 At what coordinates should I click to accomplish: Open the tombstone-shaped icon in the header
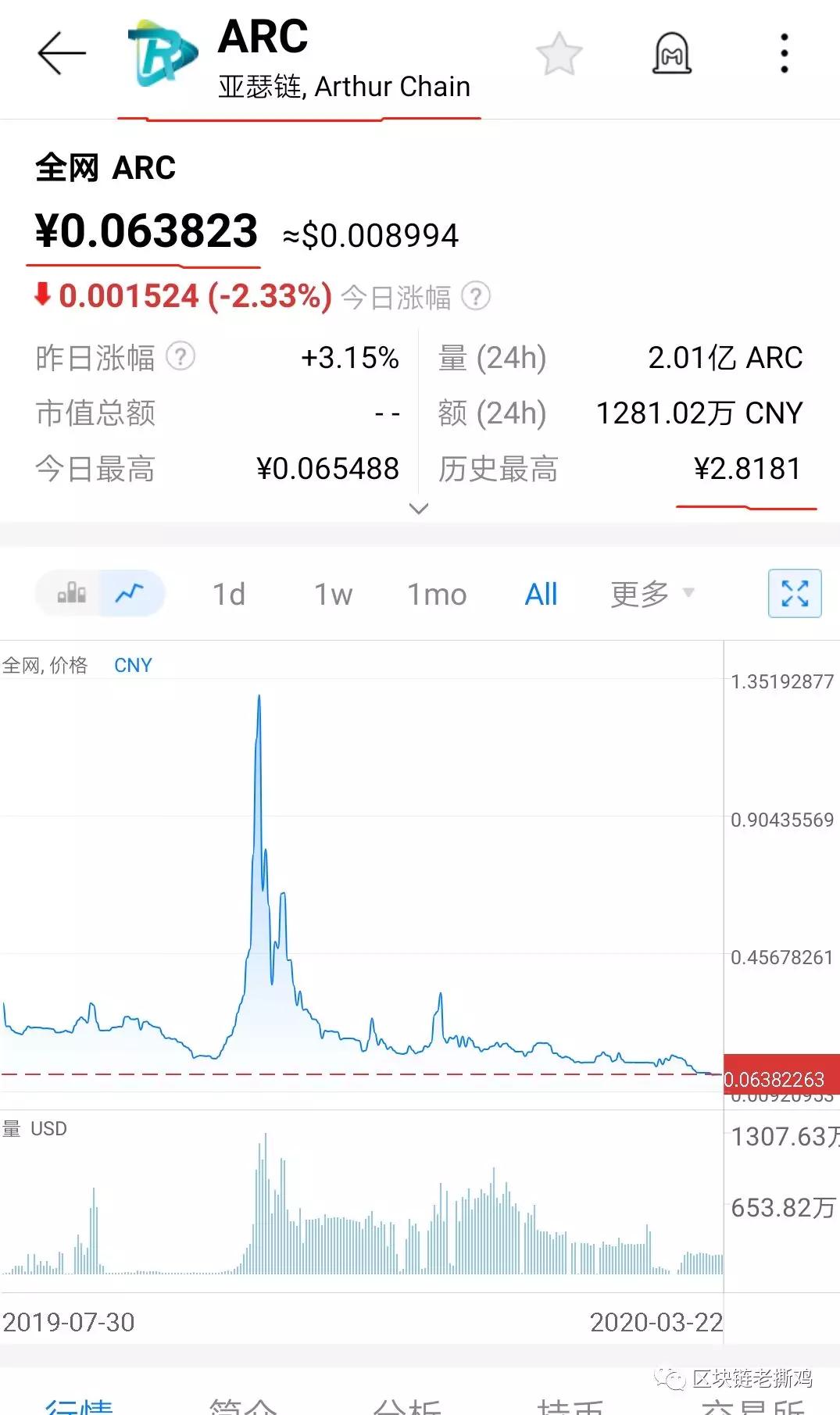[x=672, y=54]
